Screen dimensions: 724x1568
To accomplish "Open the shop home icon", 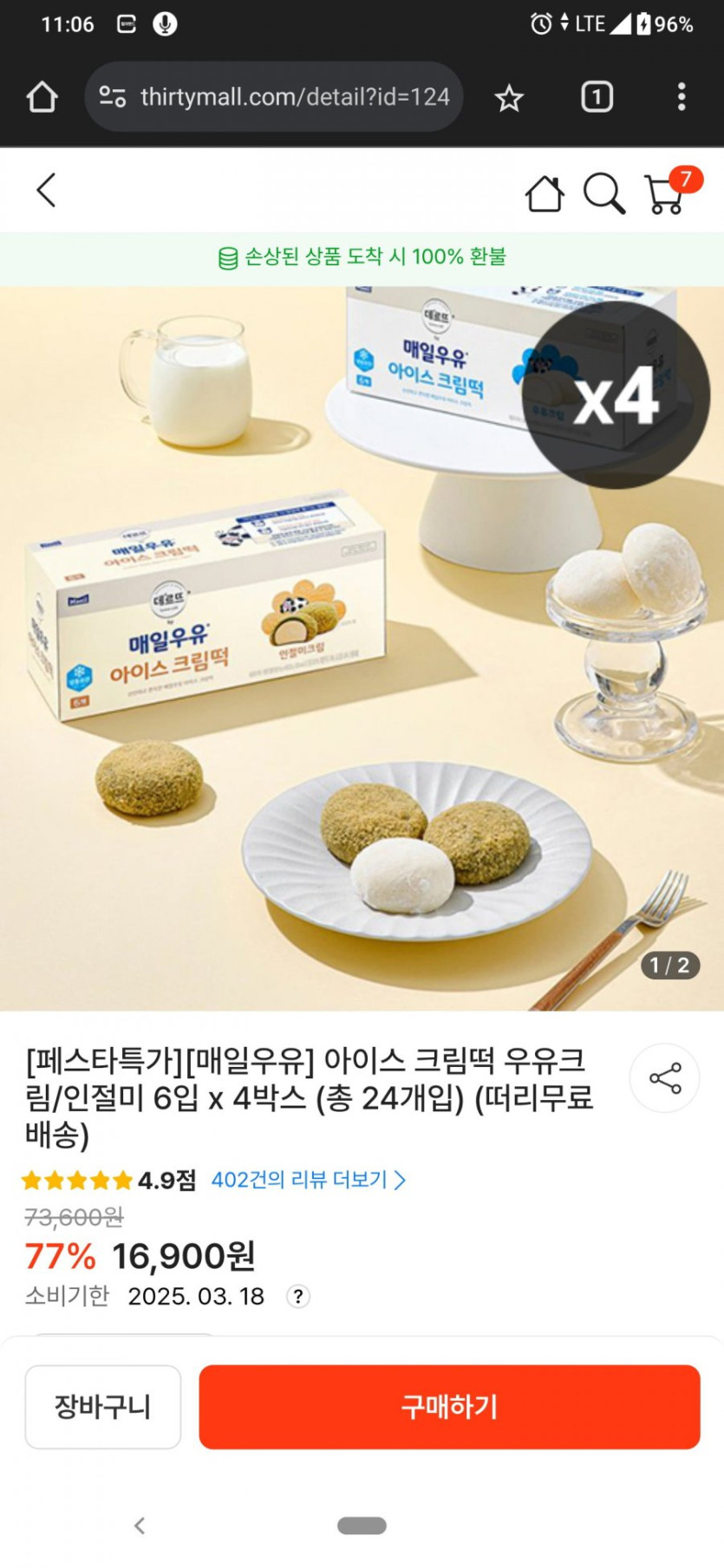I will click(545, 192).
